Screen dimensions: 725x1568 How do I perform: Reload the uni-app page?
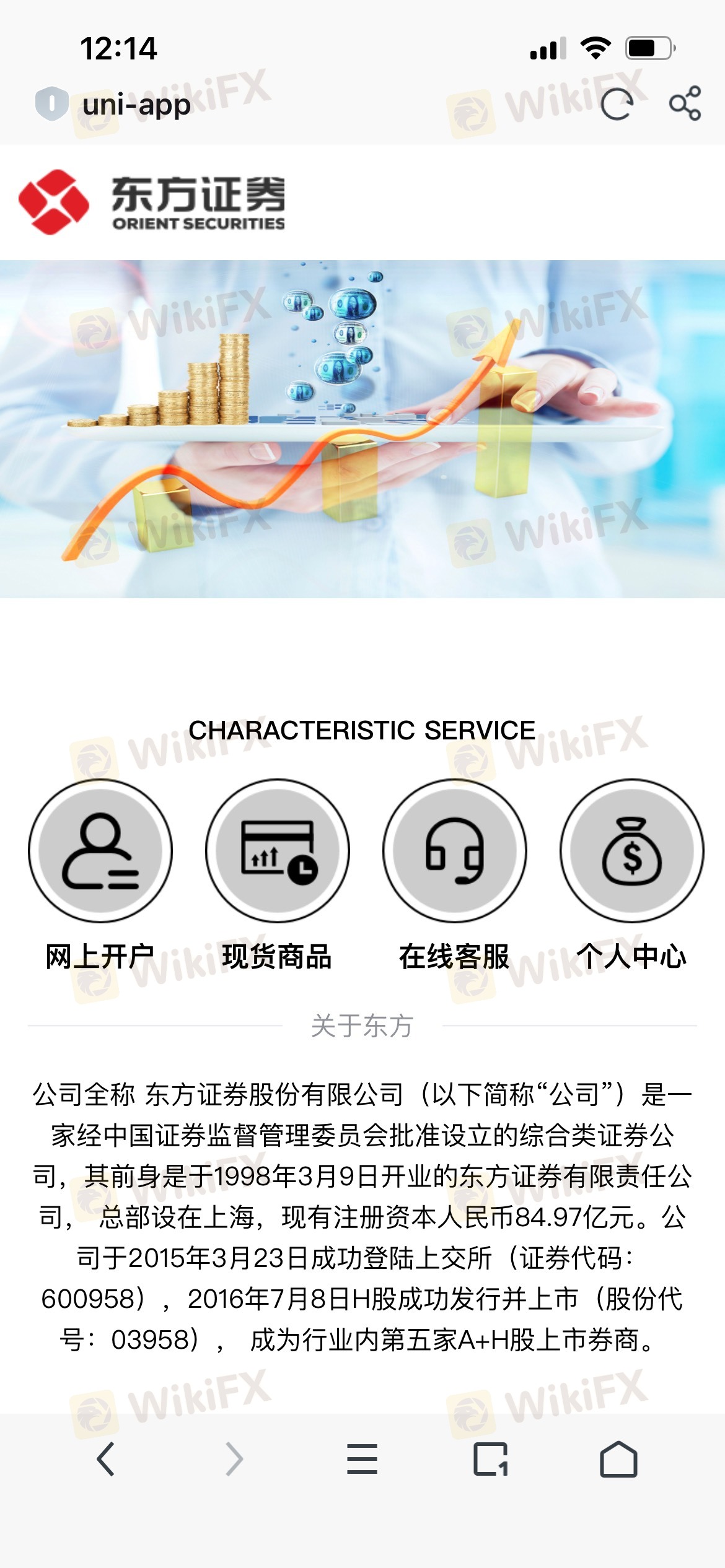pos(617,104)
